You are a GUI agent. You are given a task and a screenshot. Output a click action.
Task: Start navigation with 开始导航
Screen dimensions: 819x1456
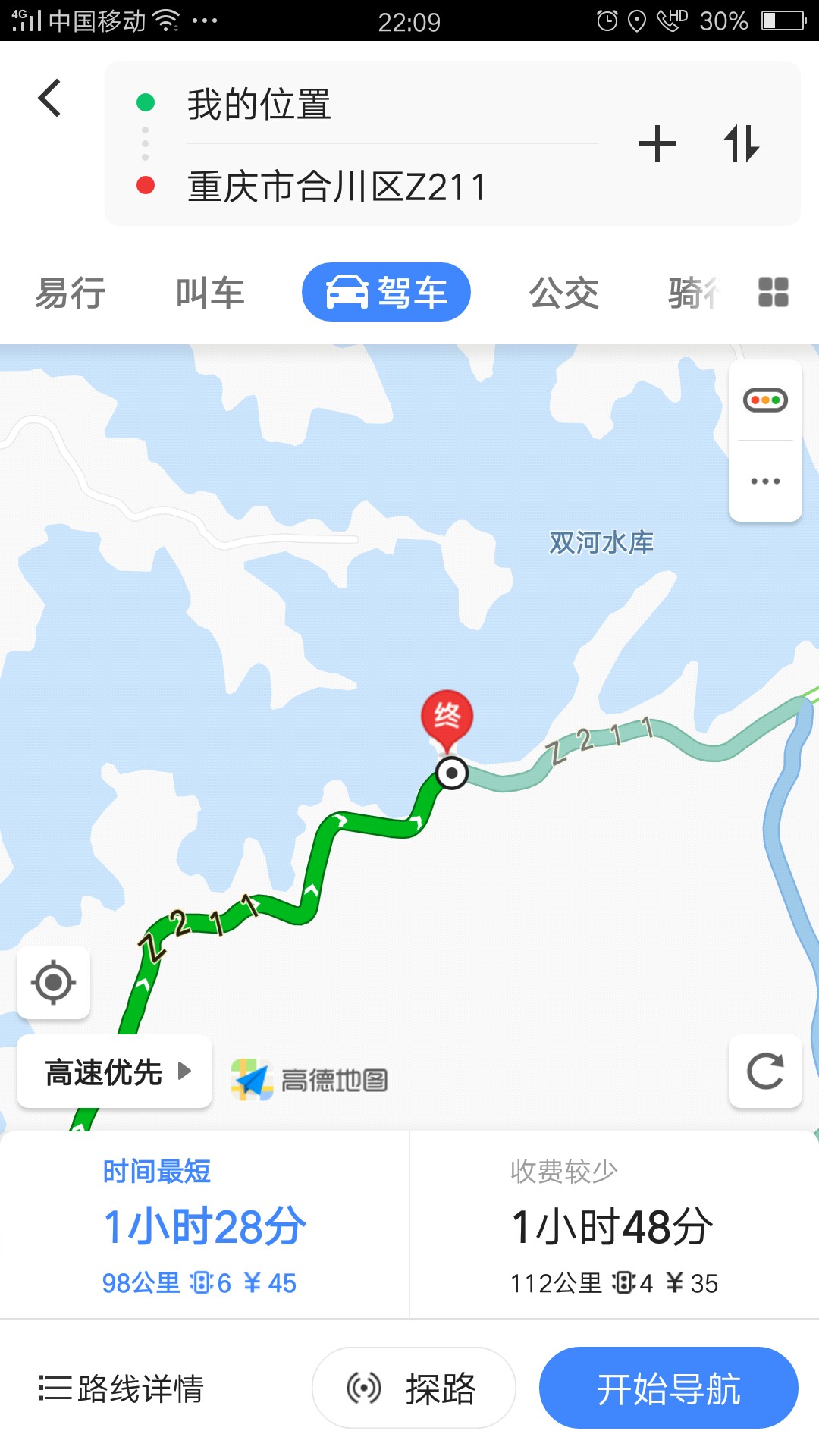(x=668, y=1389)
